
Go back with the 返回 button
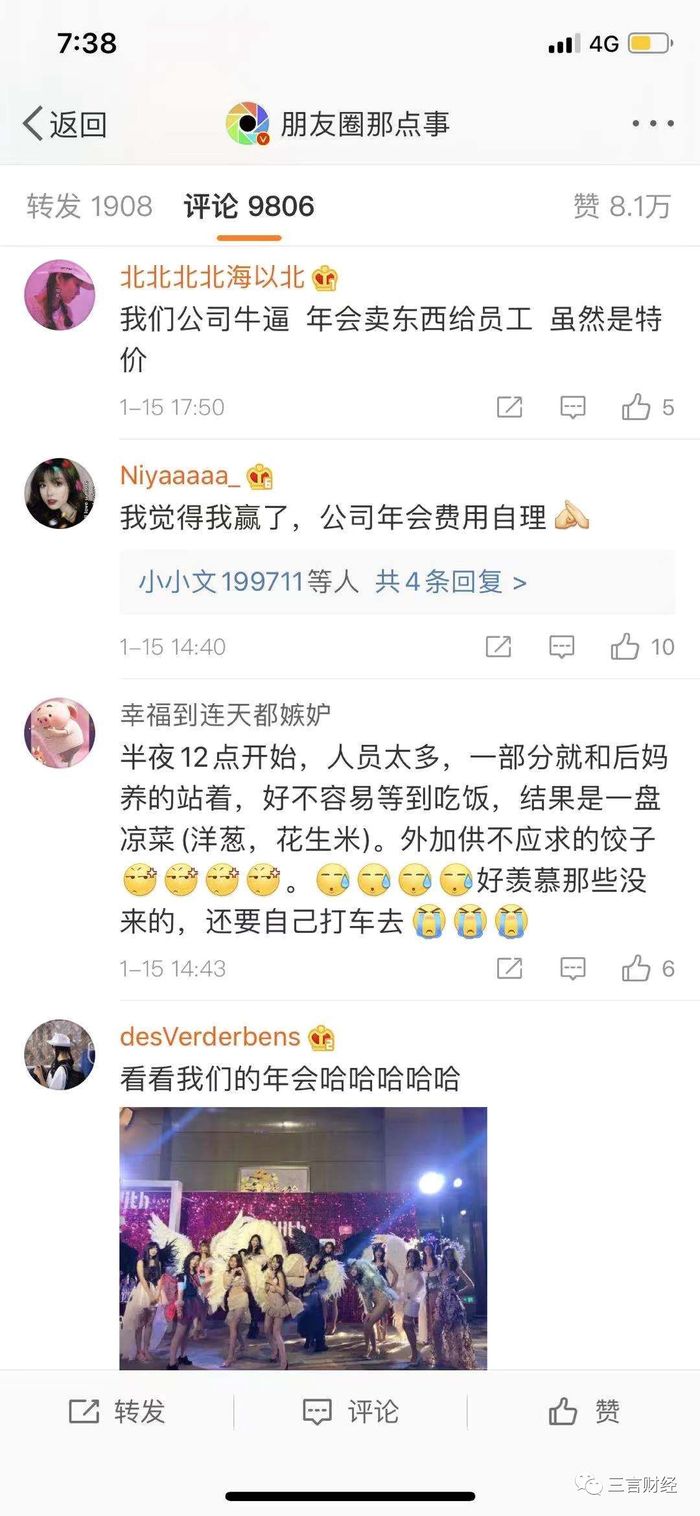tap(65, 124)
